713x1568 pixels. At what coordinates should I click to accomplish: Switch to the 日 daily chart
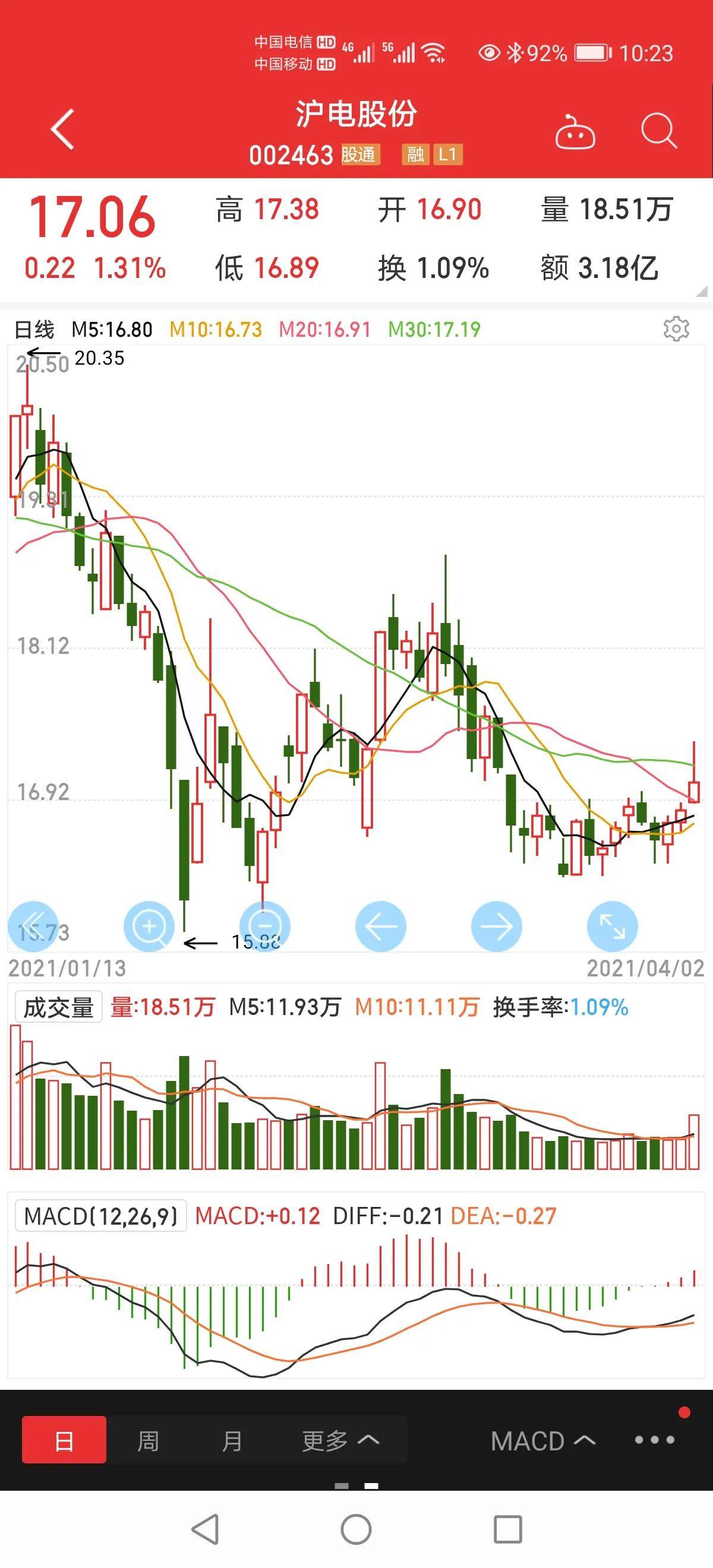click(64, 1441)
